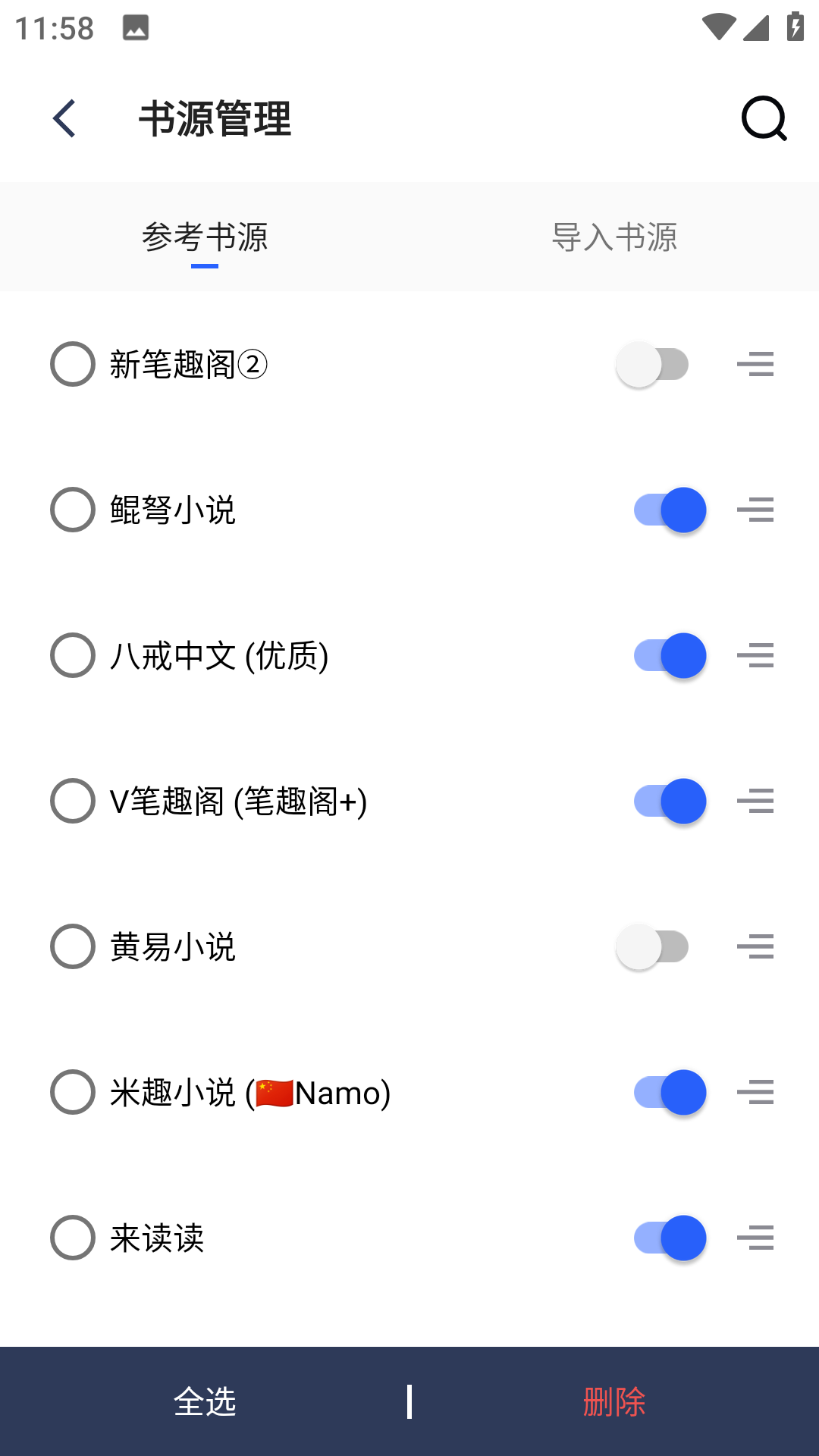
Task: Select the circle next to 八戒中文 (优质)
Action: point(72,656)
